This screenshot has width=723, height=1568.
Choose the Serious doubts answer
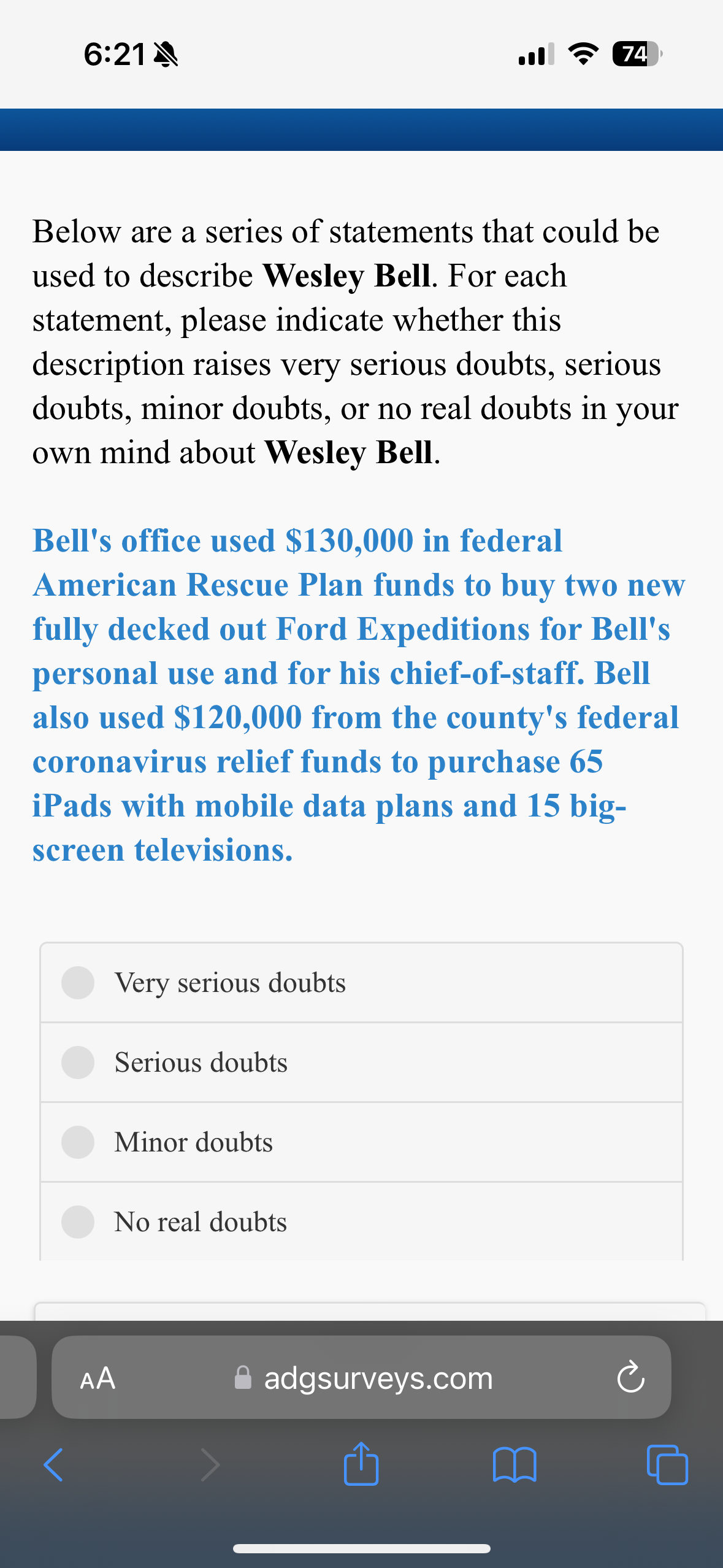click(x=361, y=1063)
